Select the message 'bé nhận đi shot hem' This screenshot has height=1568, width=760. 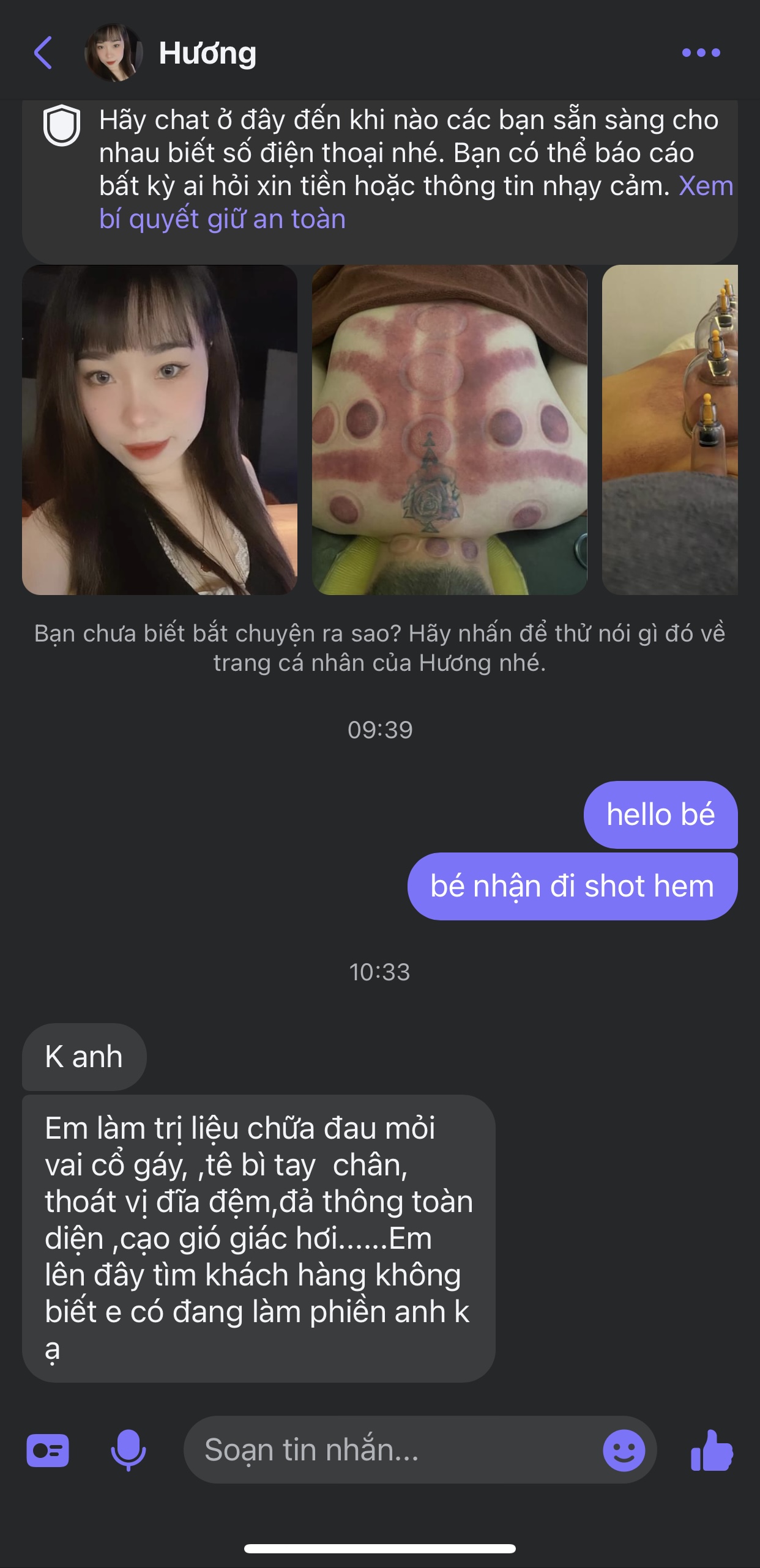pyautogui.click(x=572, y=886)
